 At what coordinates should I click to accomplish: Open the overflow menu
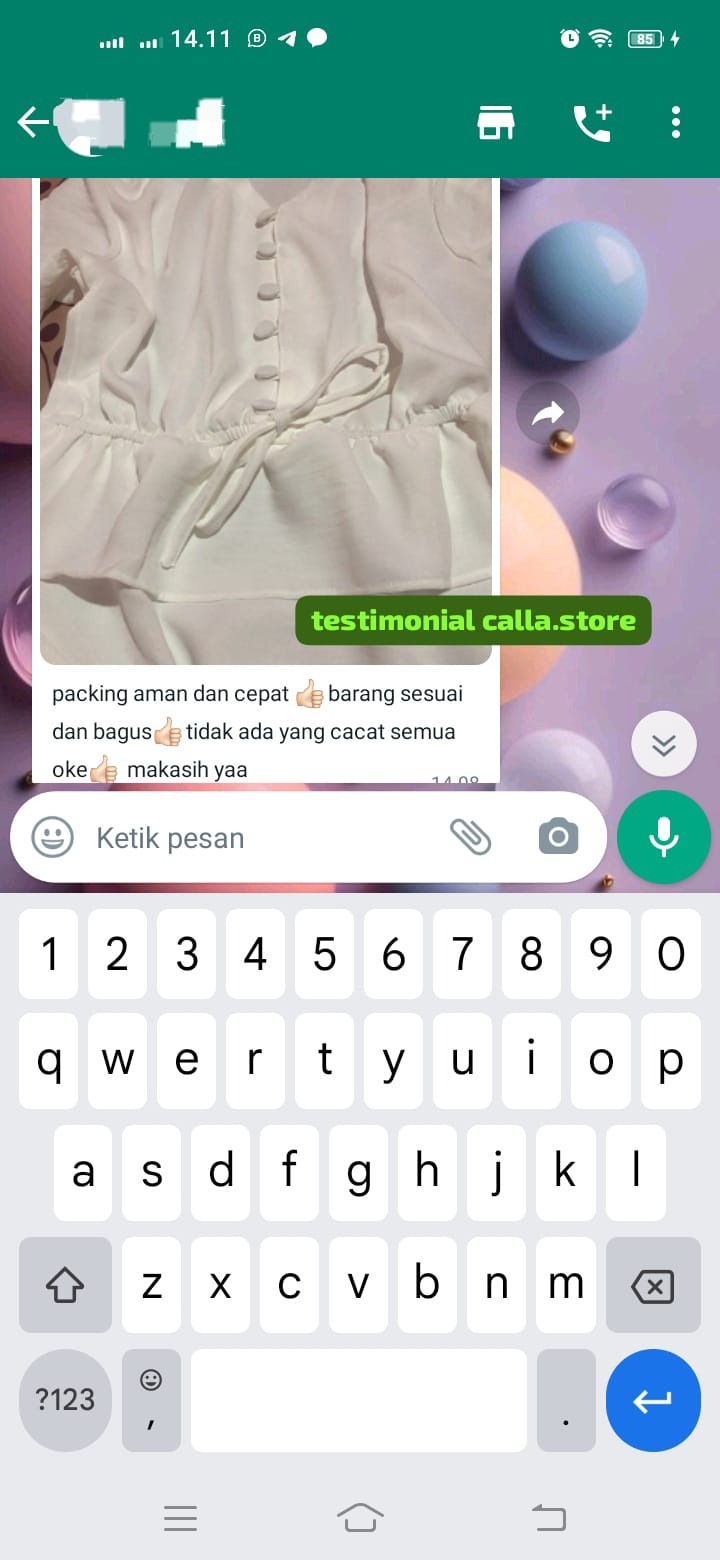pos(676,123)
